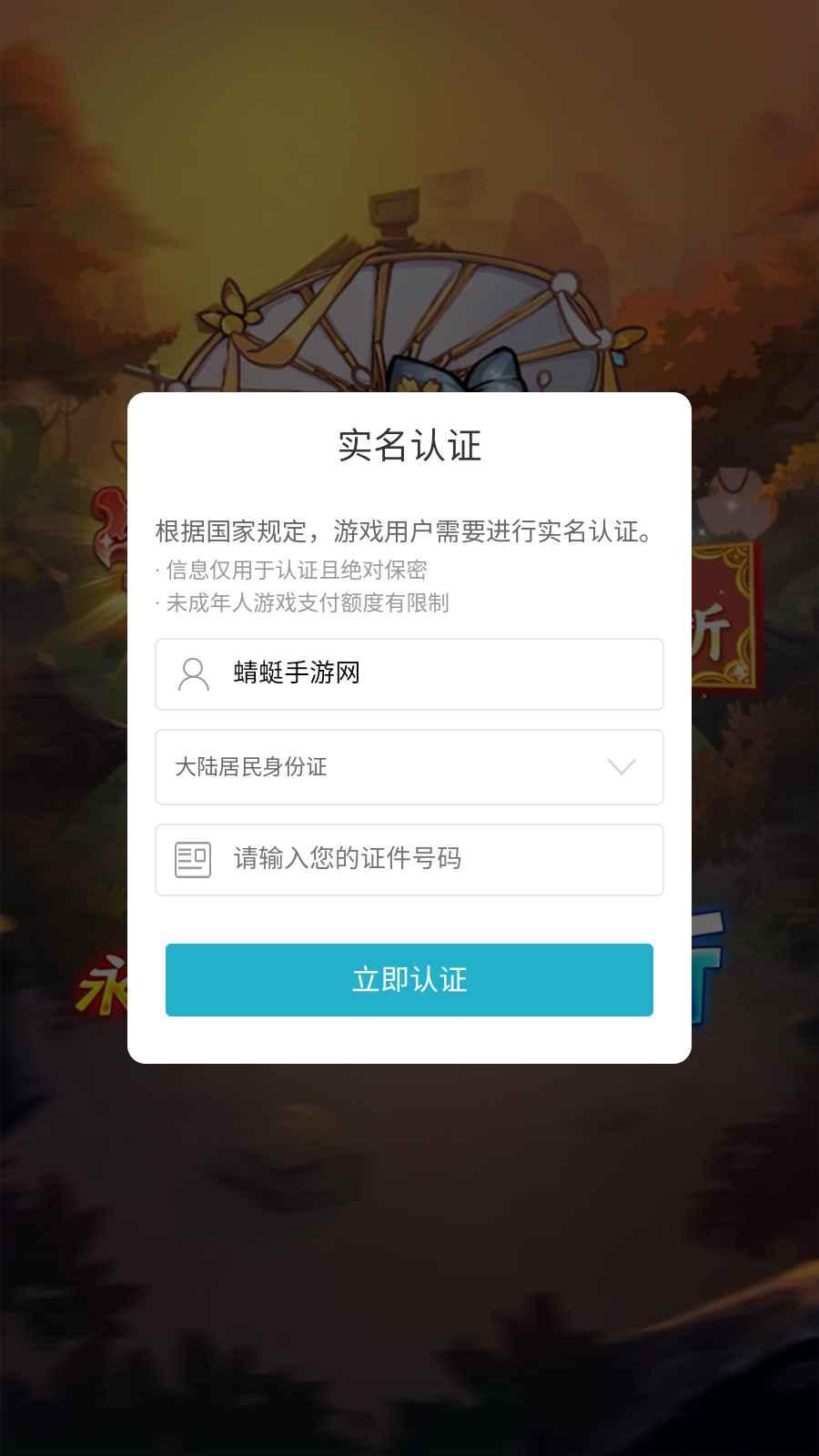Expand the 大陆居民身份证 ID type dropdown
The height and width of the screenshot is (1456, 819).
pos(409,767)
